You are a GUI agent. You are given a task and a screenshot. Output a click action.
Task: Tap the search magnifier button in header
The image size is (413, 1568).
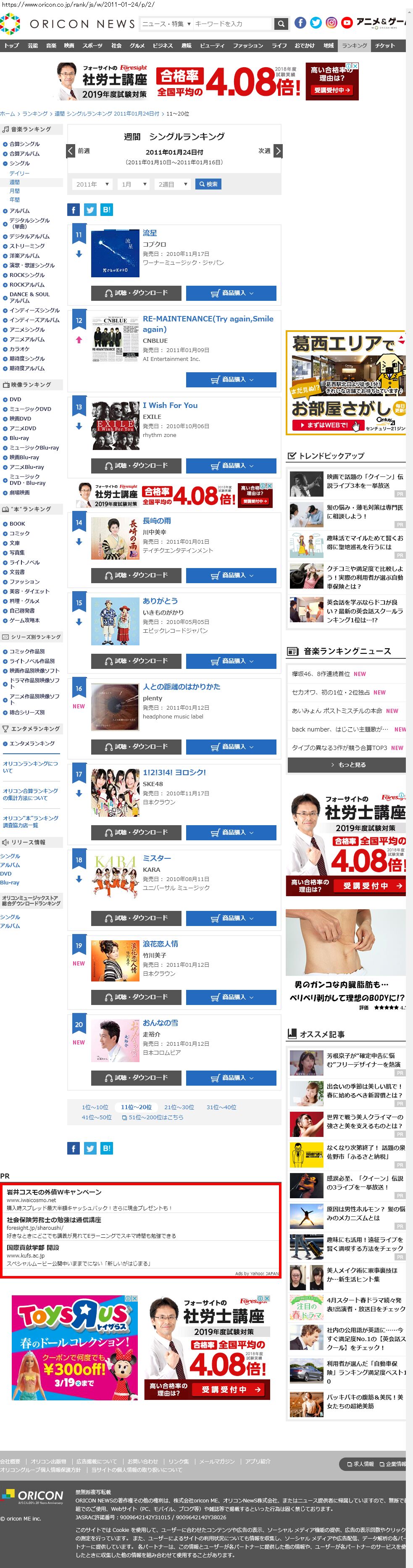[280, 24]
